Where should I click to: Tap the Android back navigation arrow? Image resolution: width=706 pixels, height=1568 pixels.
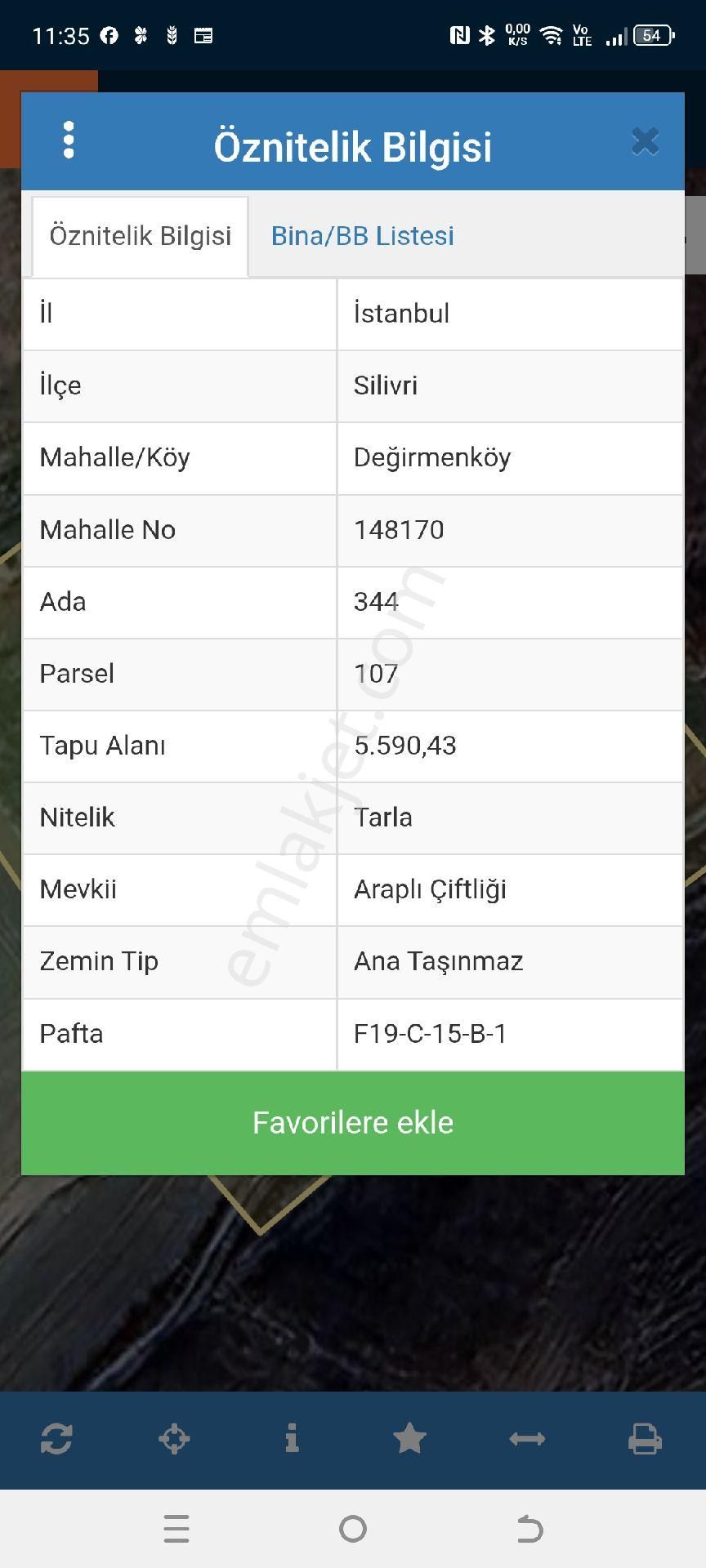point(529,1530)
